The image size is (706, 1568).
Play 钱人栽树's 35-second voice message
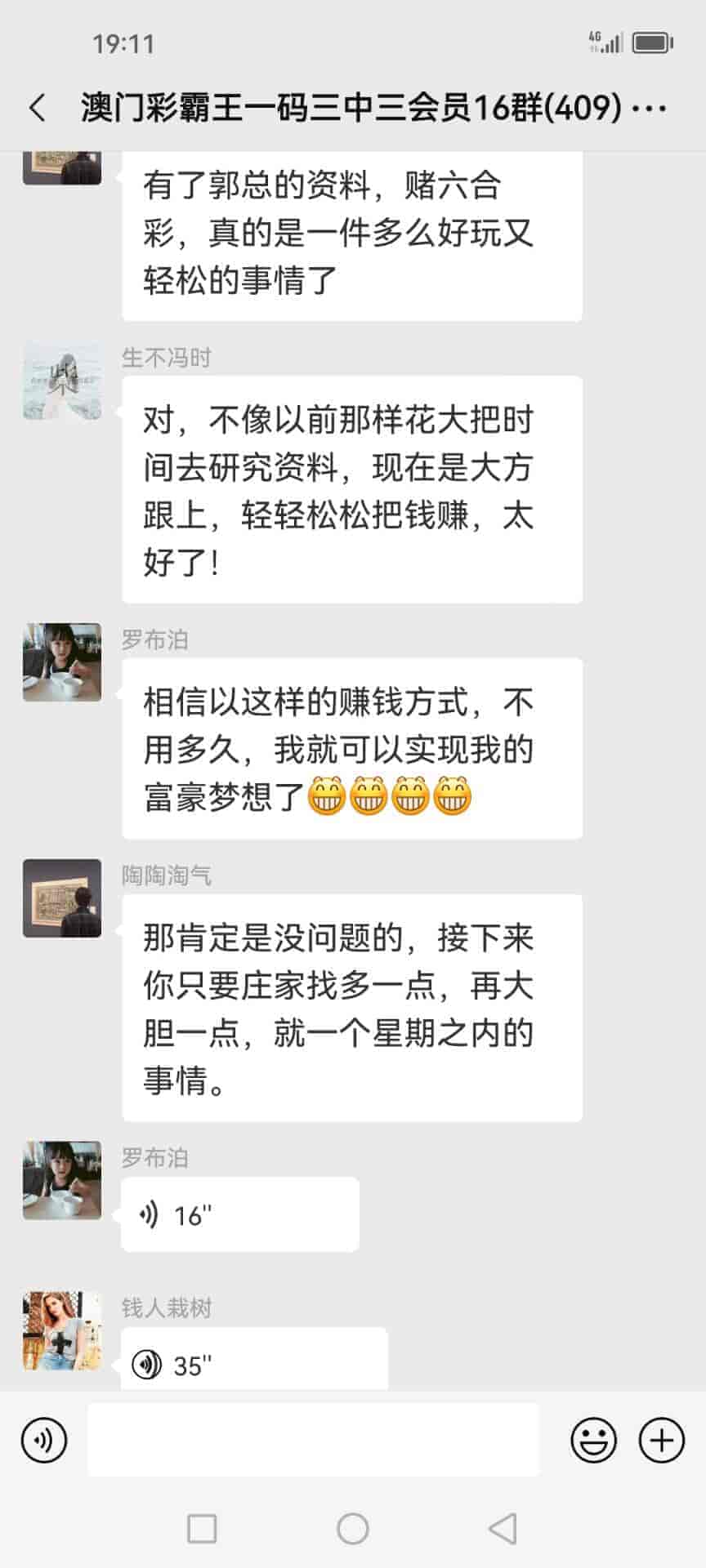click(x=253, y=1365)
